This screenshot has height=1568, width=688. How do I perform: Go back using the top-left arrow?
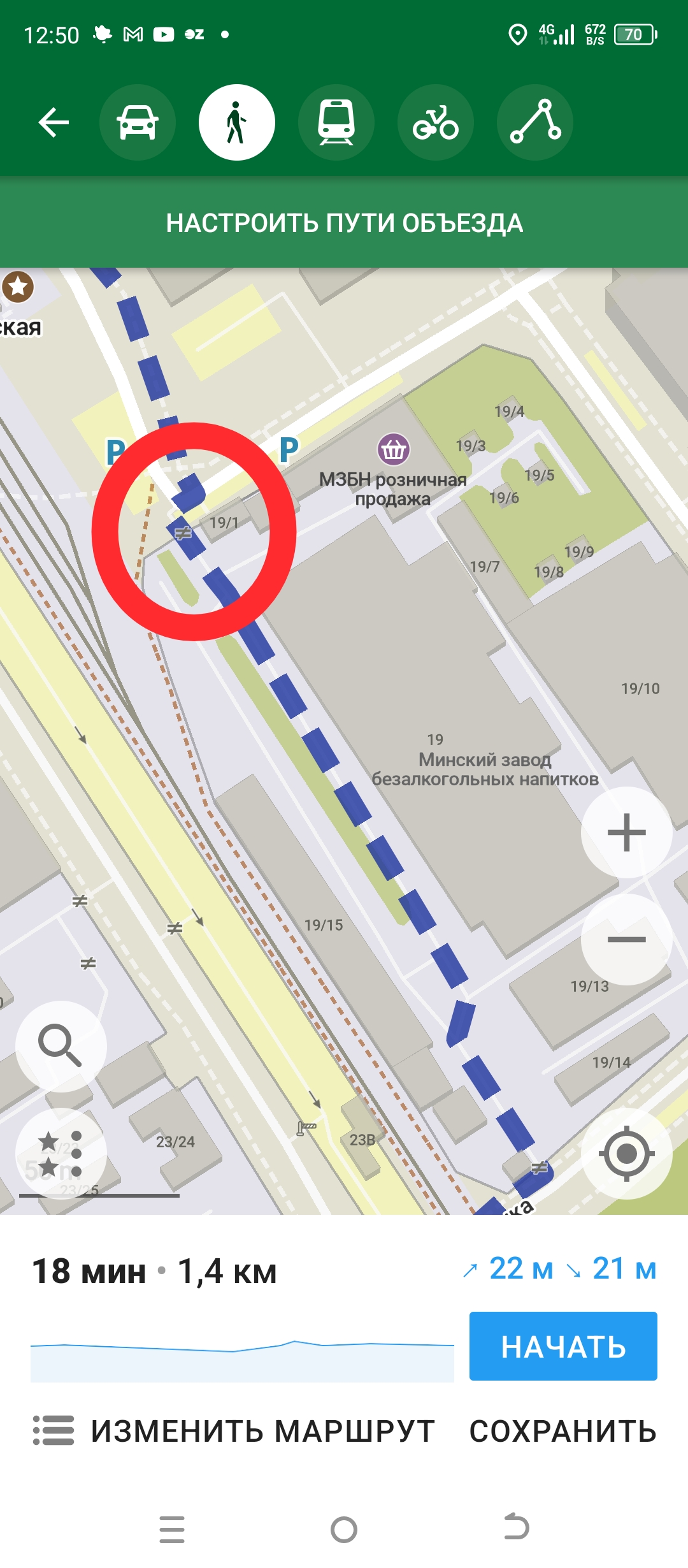(x=54, y=122)
